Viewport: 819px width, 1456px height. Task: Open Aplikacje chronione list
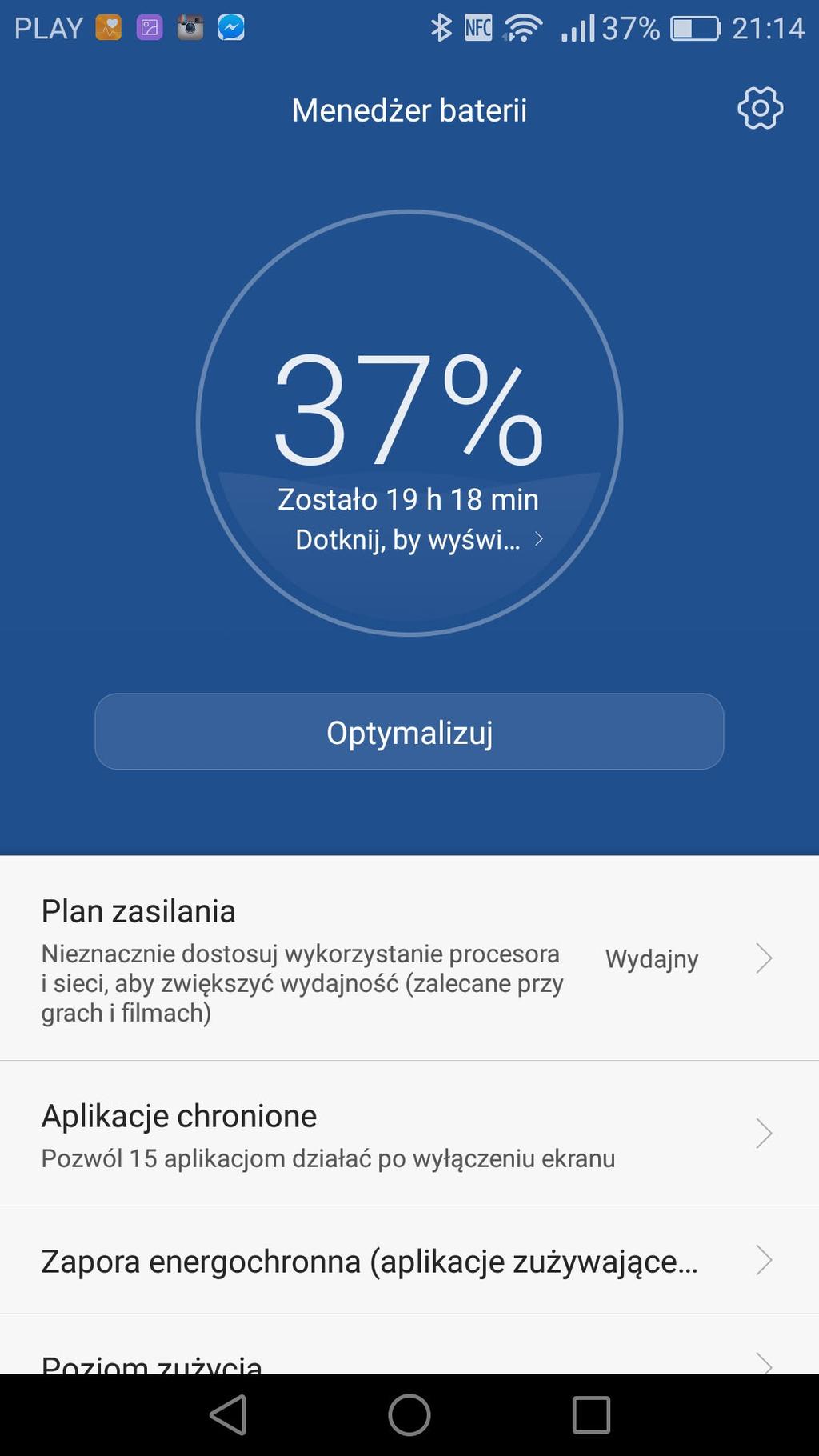coord(409,1134)
